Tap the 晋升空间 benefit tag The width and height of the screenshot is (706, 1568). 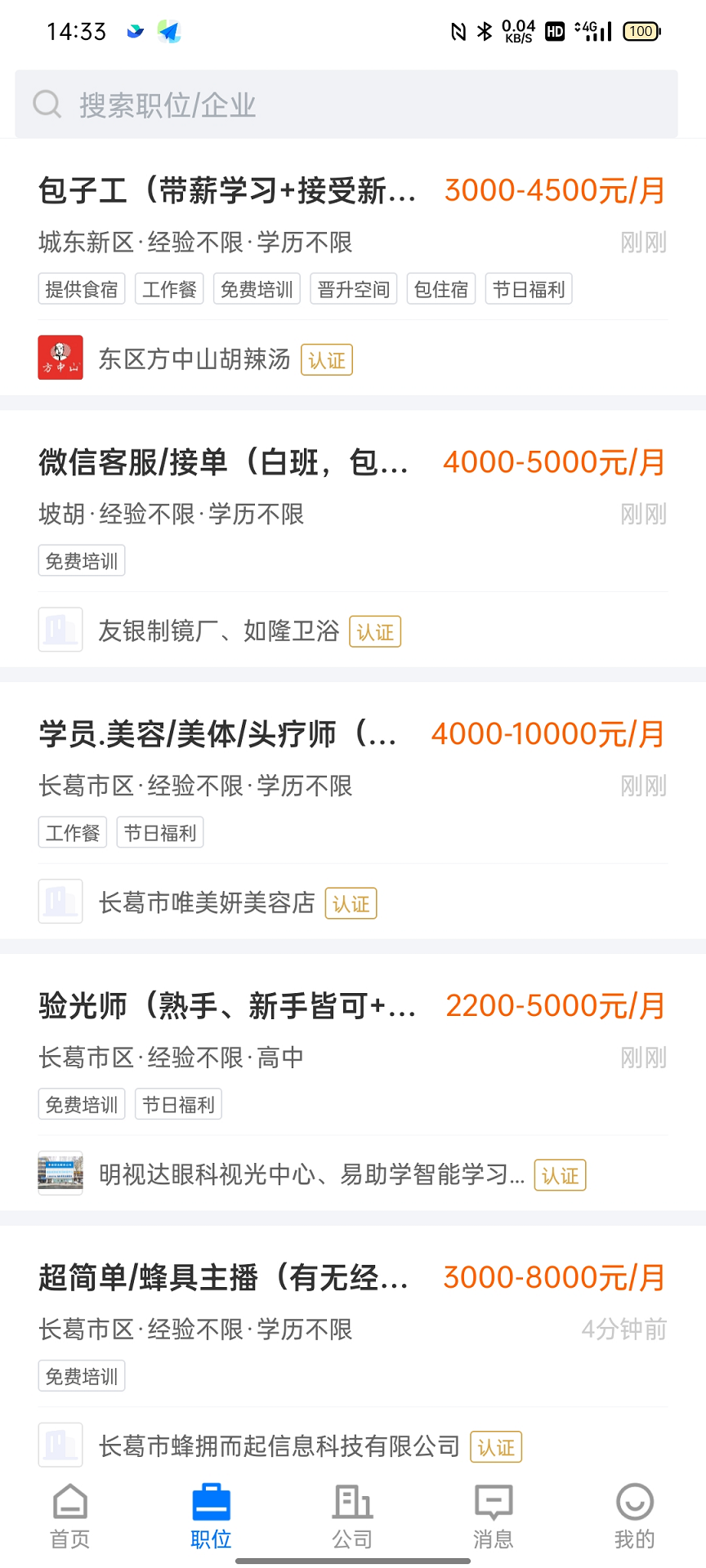pos(353,288)
